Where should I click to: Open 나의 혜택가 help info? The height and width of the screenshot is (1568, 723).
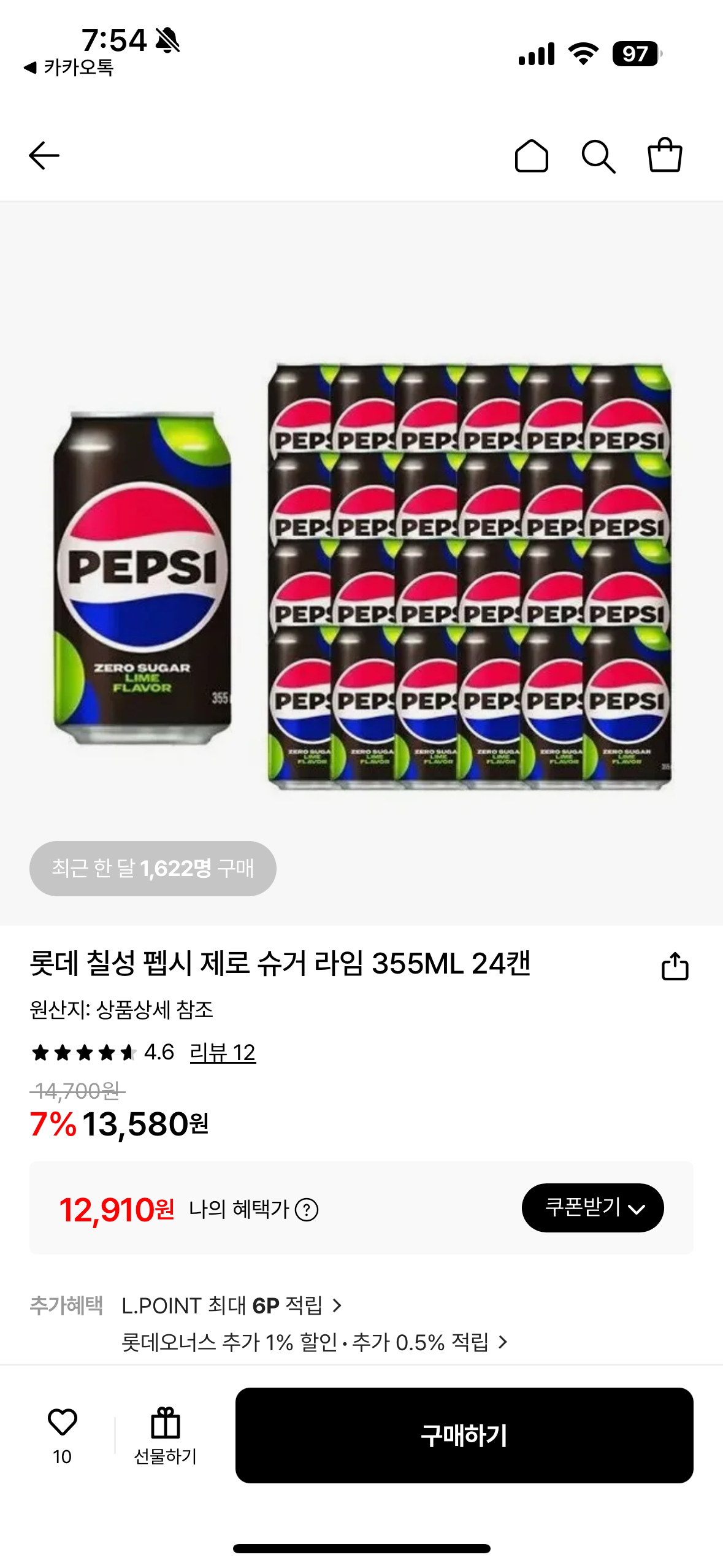pos(307,1210)
